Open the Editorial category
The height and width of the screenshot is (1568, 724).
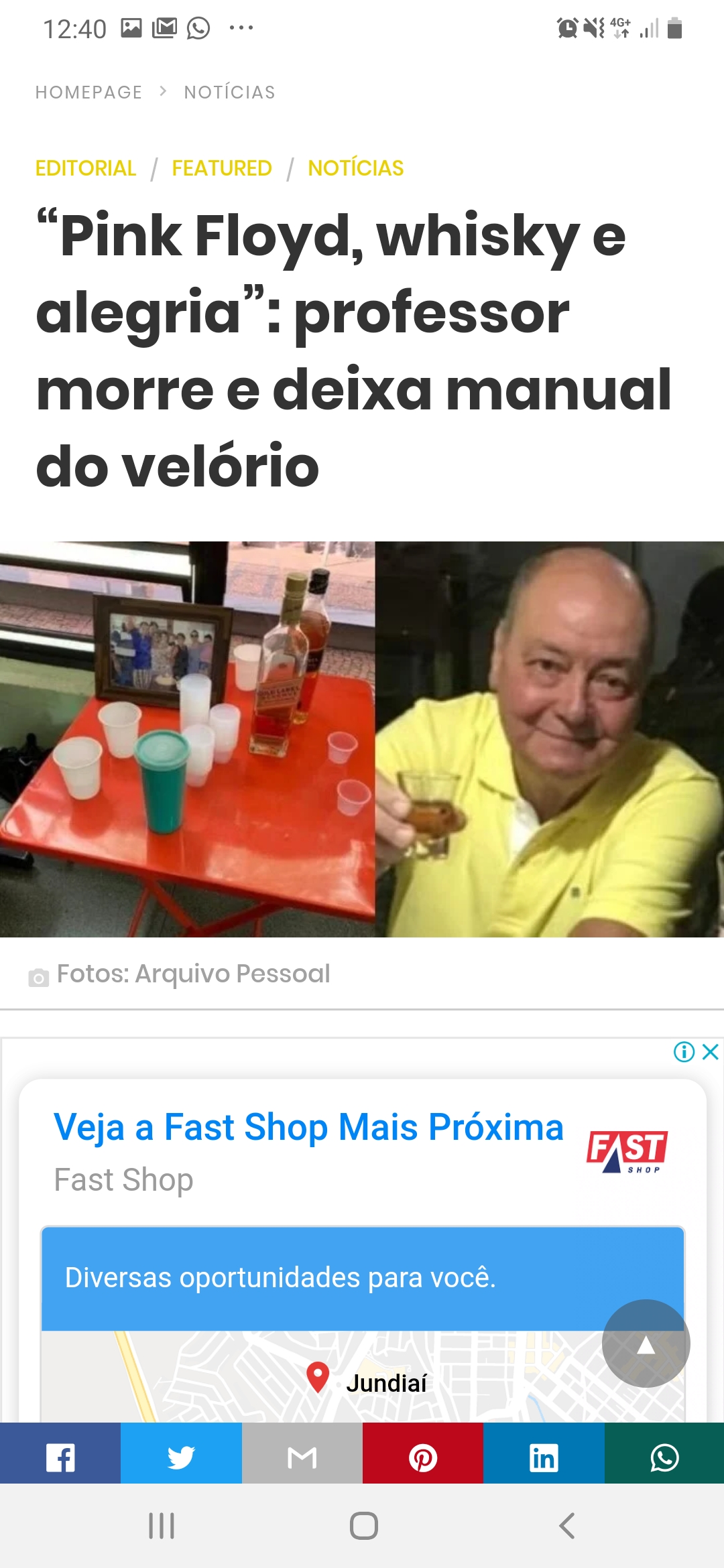tap(86, 168)
